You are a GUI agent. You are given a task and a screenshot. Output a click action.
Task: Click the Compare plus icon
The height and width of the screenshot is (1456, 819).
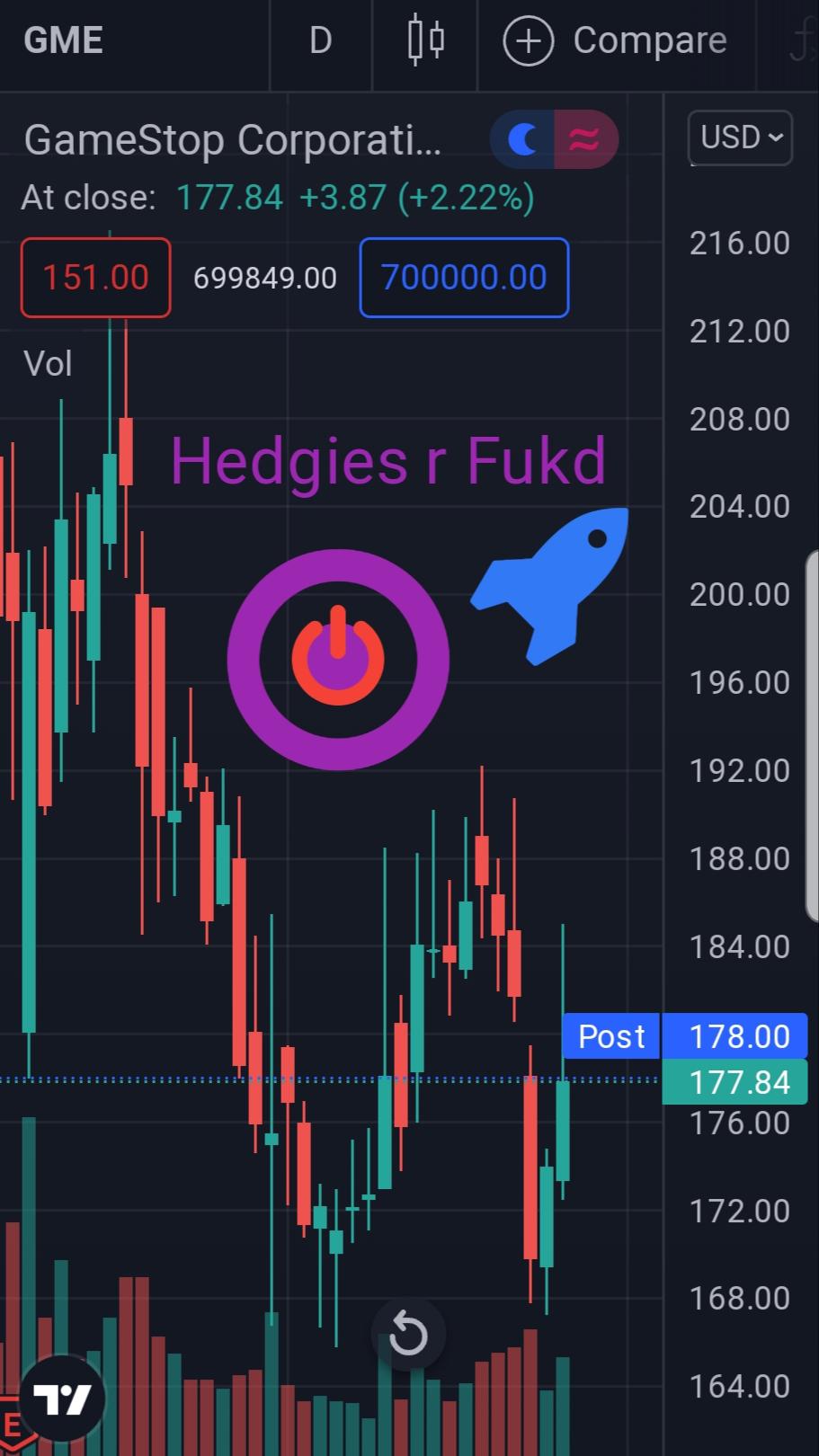pos(528,40)
